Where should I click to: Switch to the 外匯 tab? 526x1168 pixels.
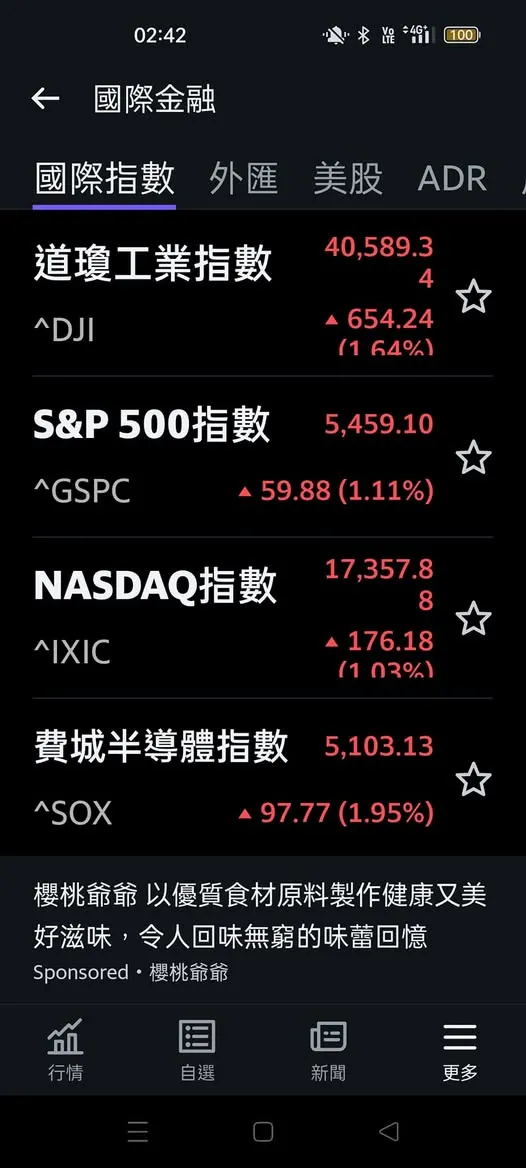(x=244, y=179)
